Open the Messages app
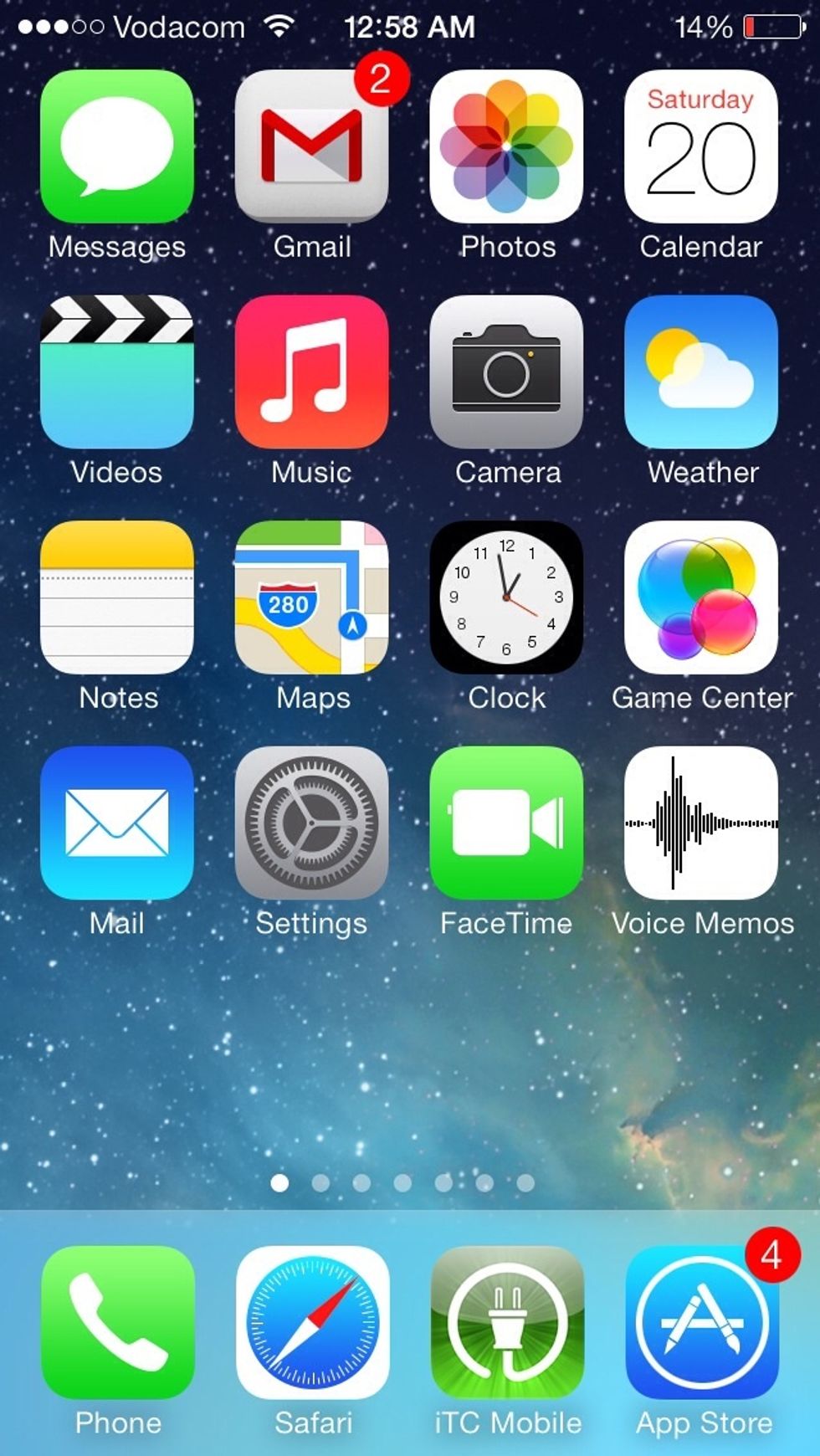The height and width of the screenshot is (1456, 820). click(x=115, y=149)
